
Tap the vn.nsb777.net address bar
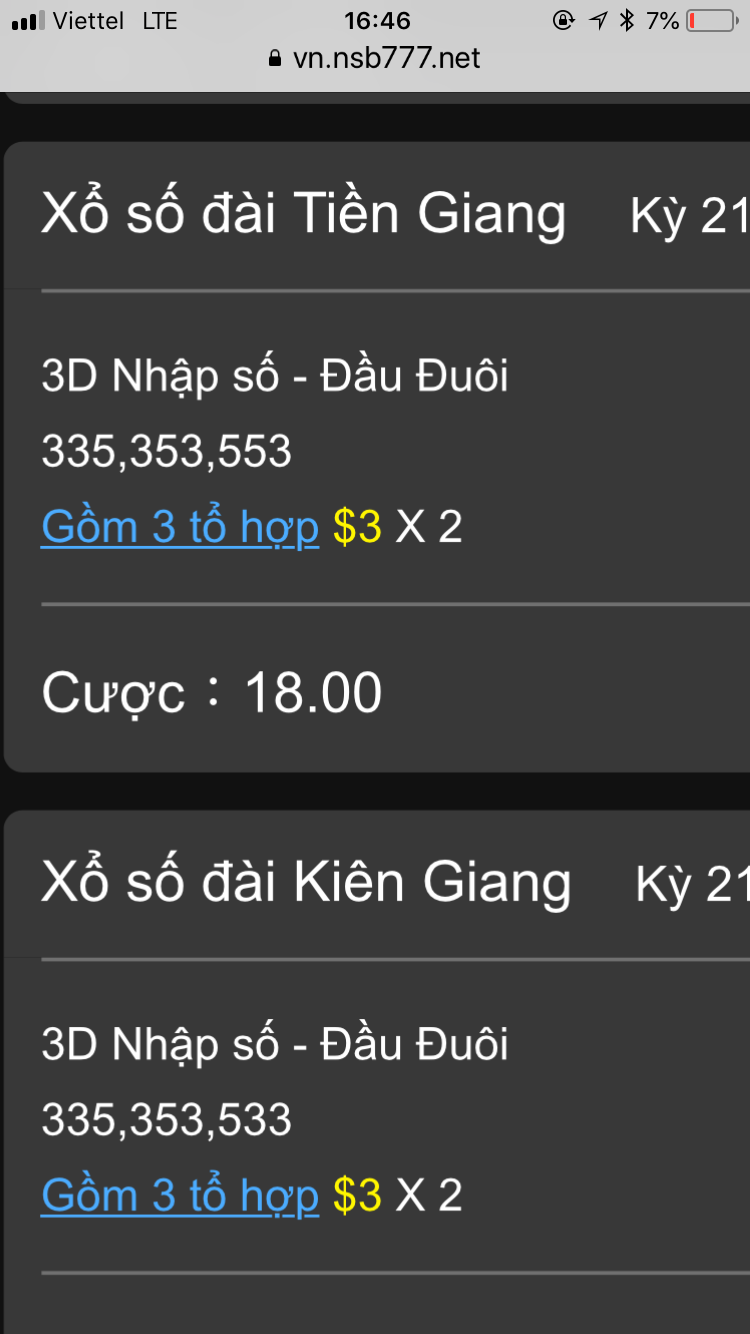pyautogui.click(x=375, y=58)
